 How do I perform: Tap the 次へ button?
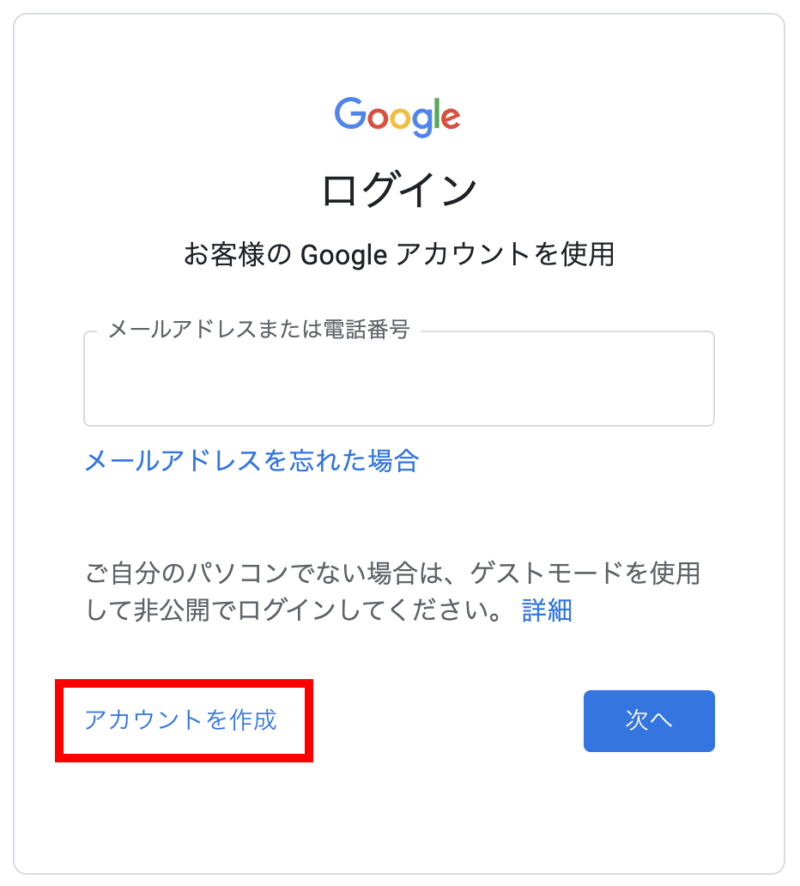click(649, 721)
